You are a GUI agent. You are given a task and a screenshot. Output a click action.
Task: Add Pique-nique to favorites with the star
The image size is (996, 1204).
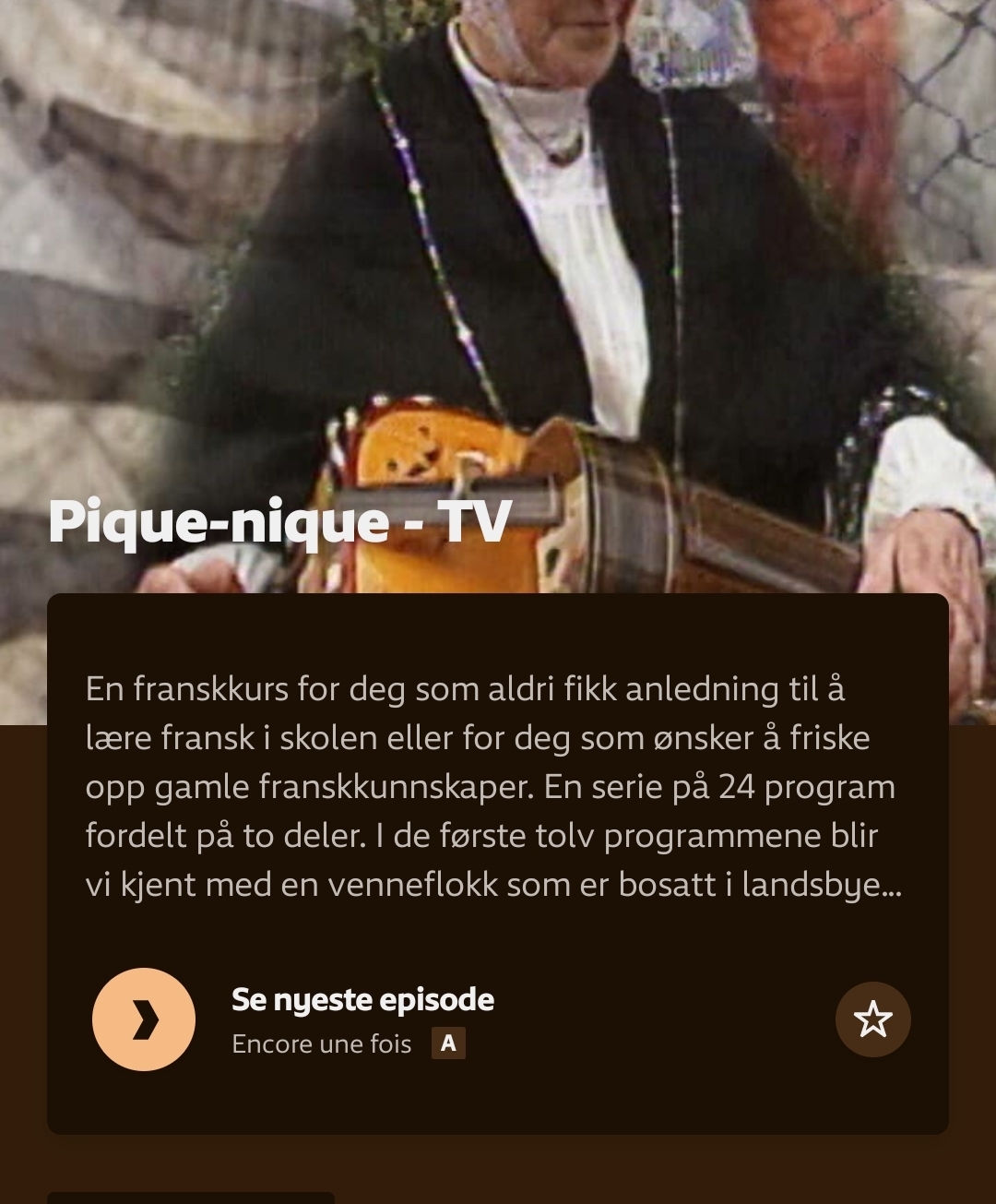point(872,1019)
